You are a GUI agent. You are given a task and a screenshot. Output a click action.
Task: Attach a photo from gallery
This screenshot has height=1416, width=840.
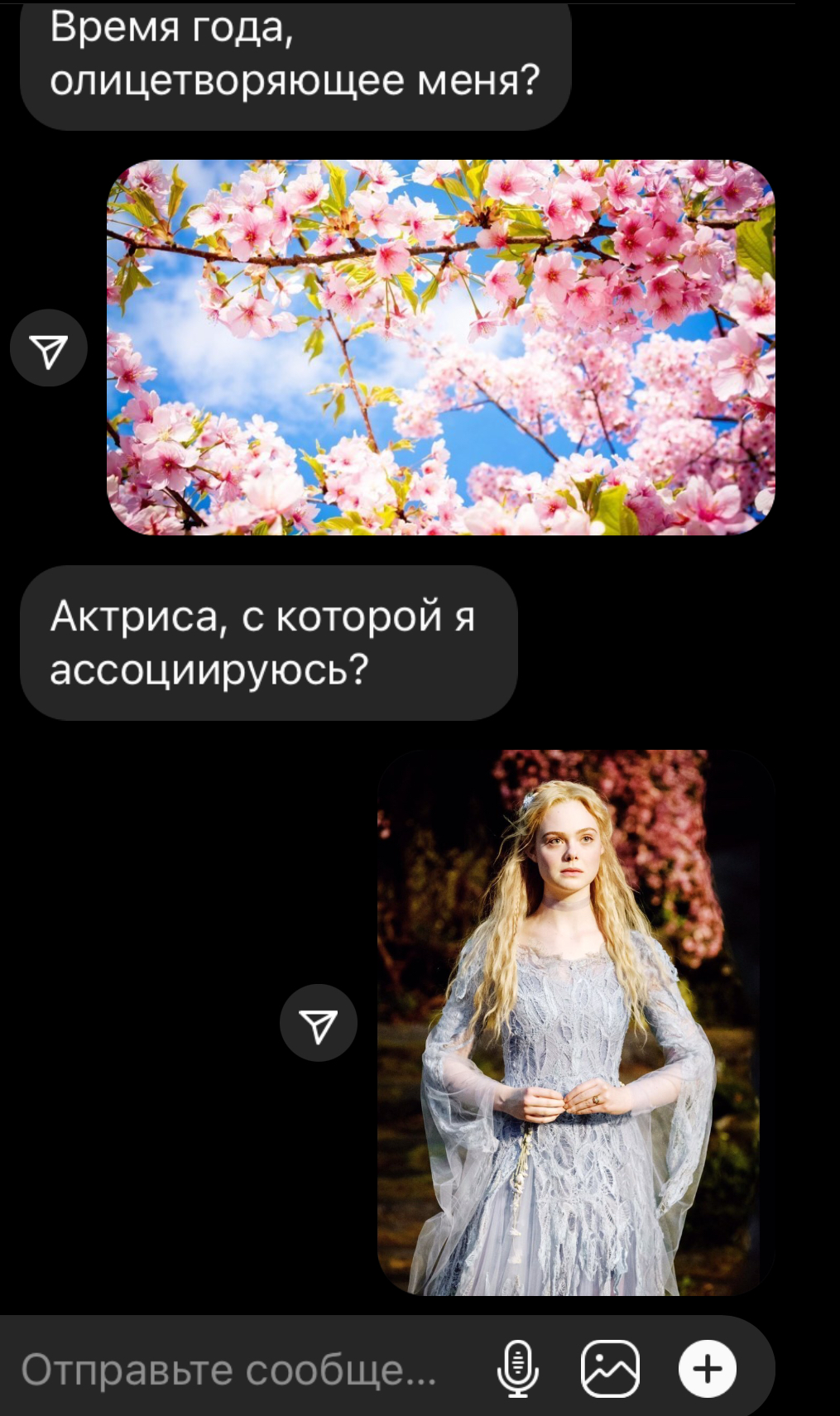(x=611, y=1369)
